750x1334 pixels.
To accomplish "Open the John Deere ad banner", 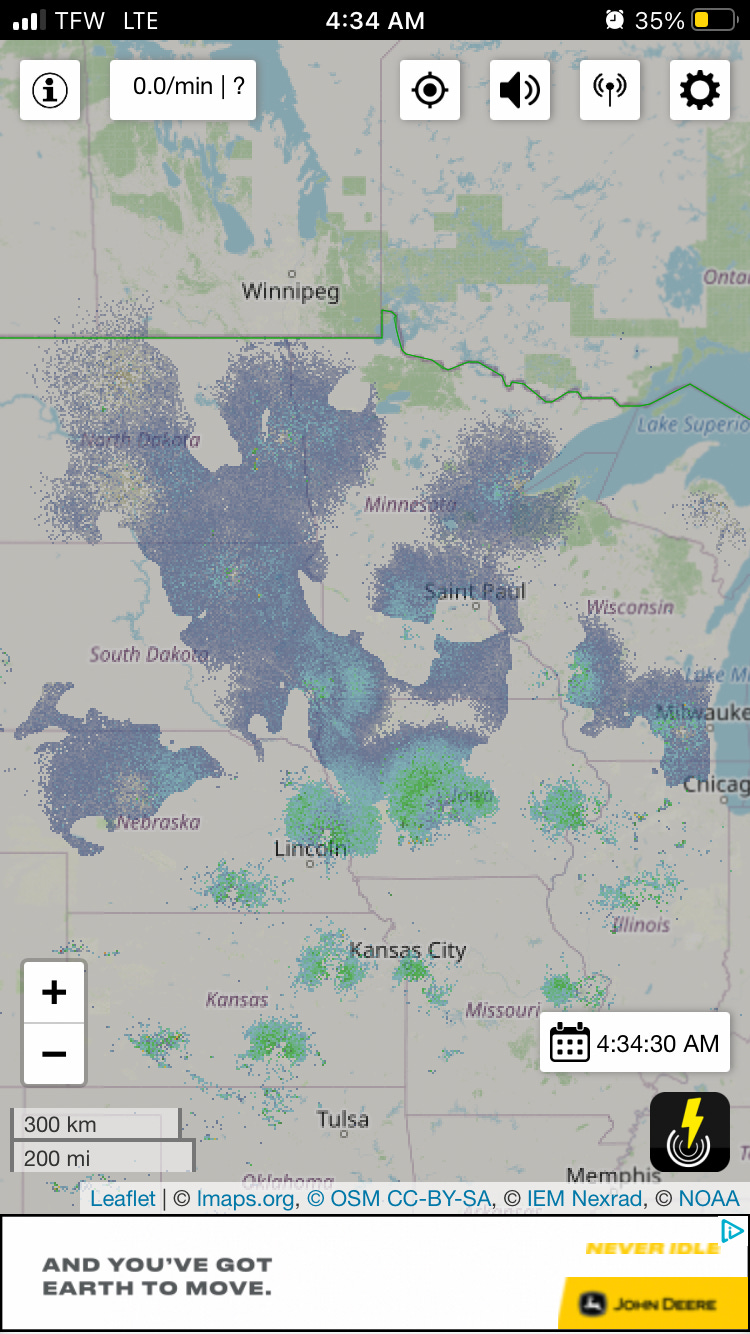I will pyautogui.click(x=375, y=1273).
